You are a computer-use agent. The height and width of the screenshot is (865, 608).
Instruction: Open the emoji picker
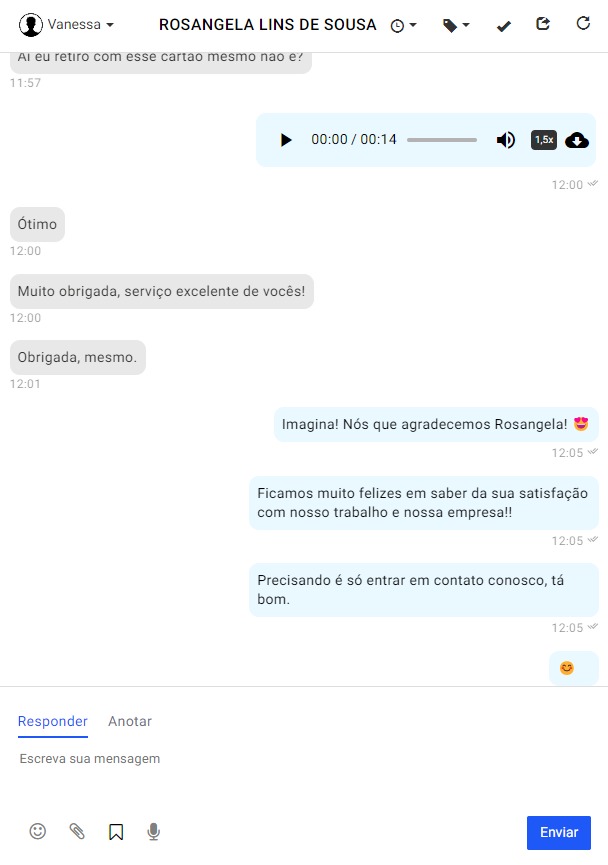(38, 831)
